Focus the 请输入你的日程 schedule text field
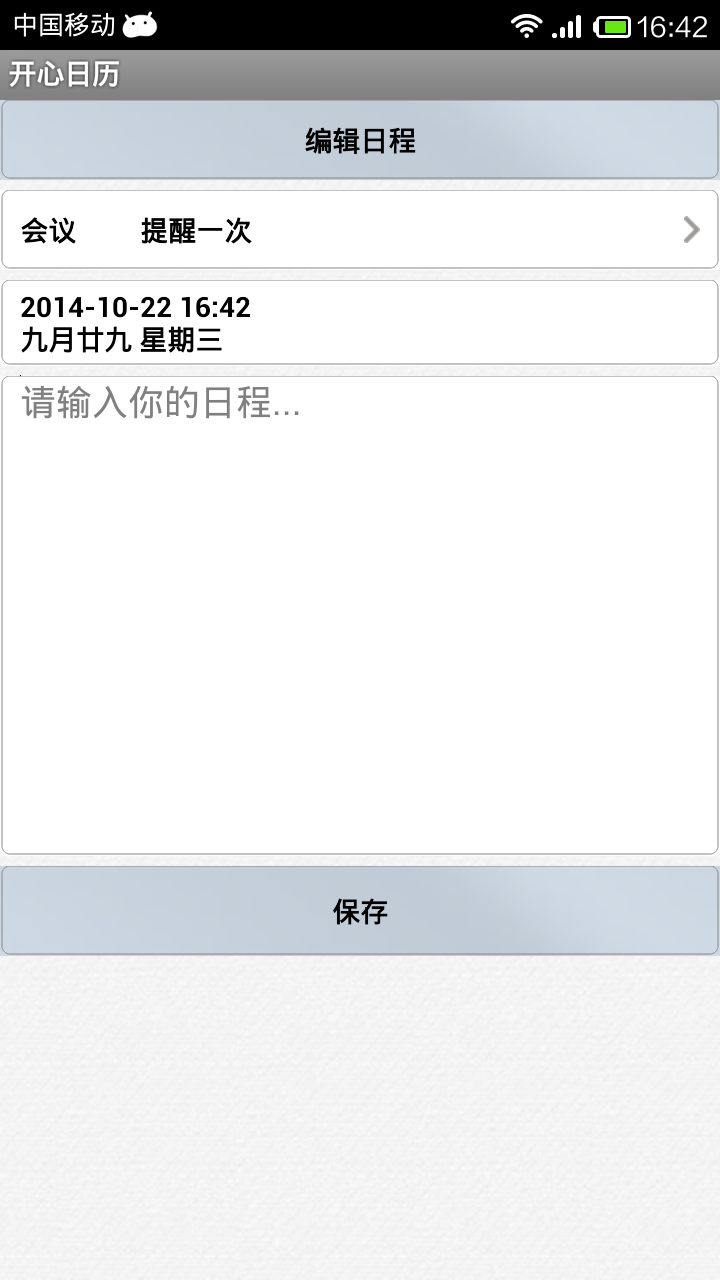720x1280 pixels. point(360,615)
